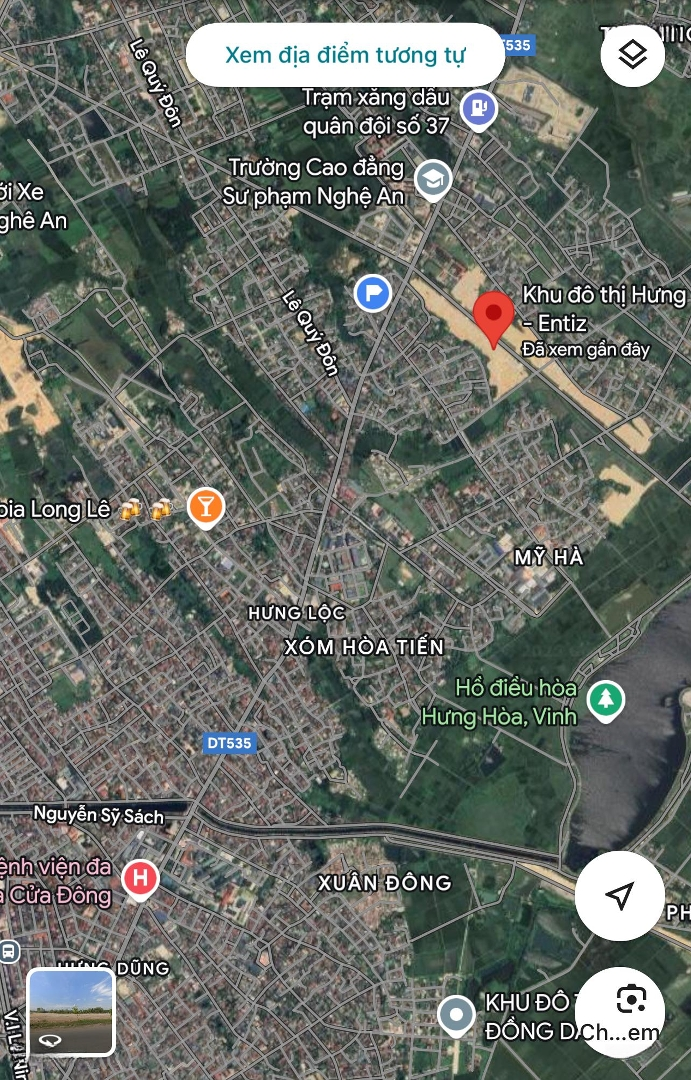Open the camera lens search button
The height and width of the screenshot is (1080, 691).
pyautogui.click(x=632, y=999)
